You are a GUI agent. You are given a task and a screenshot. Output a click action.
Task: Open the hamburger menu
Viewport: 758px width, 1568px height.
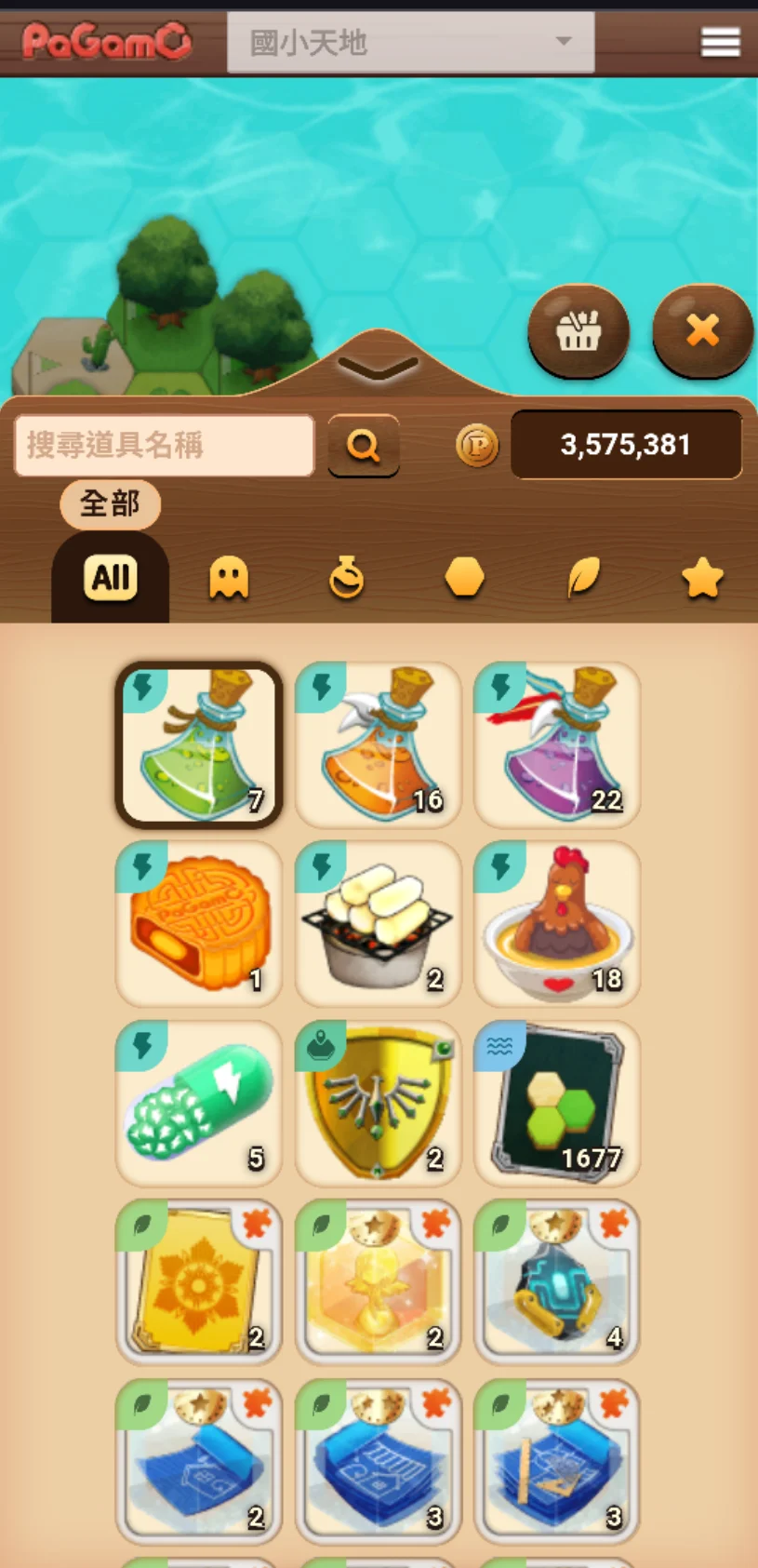[x=720, y=42]
